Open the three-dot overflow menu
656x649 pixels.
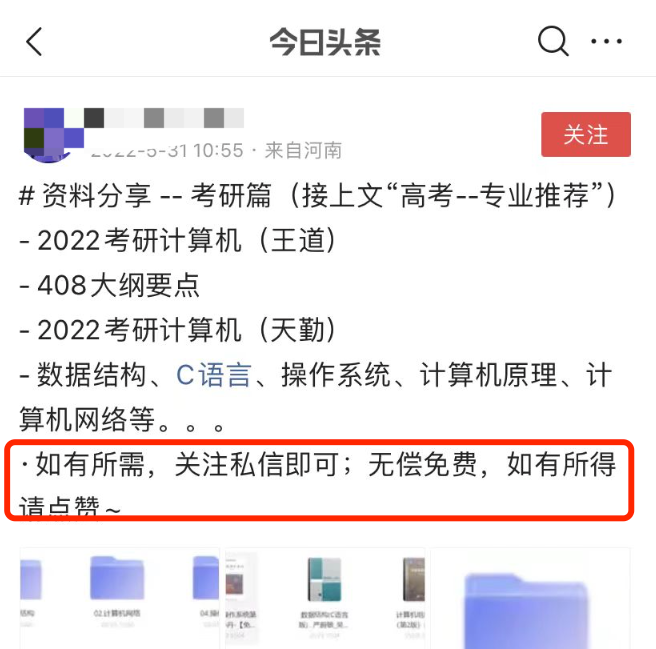[x=607, y=42]
